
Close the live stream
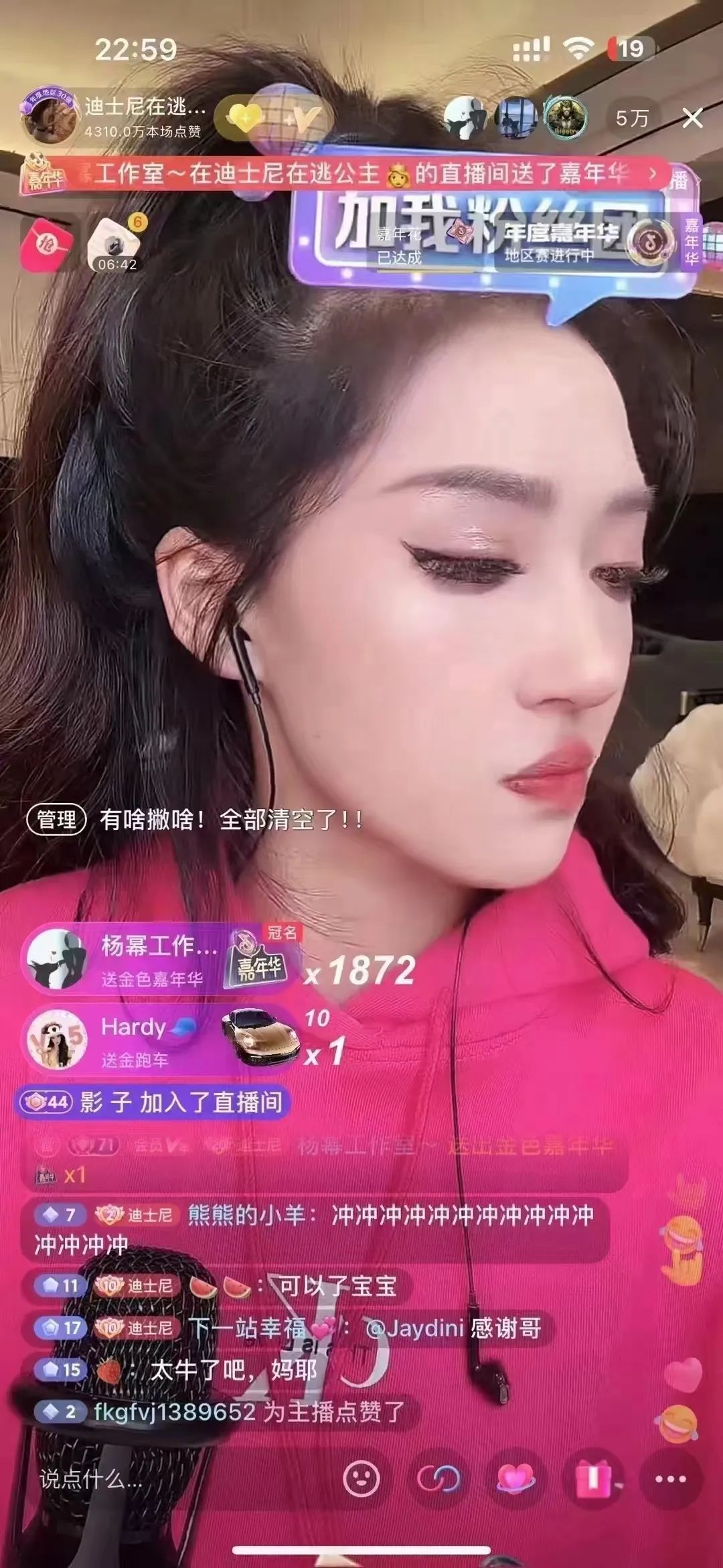pos(692,119)
